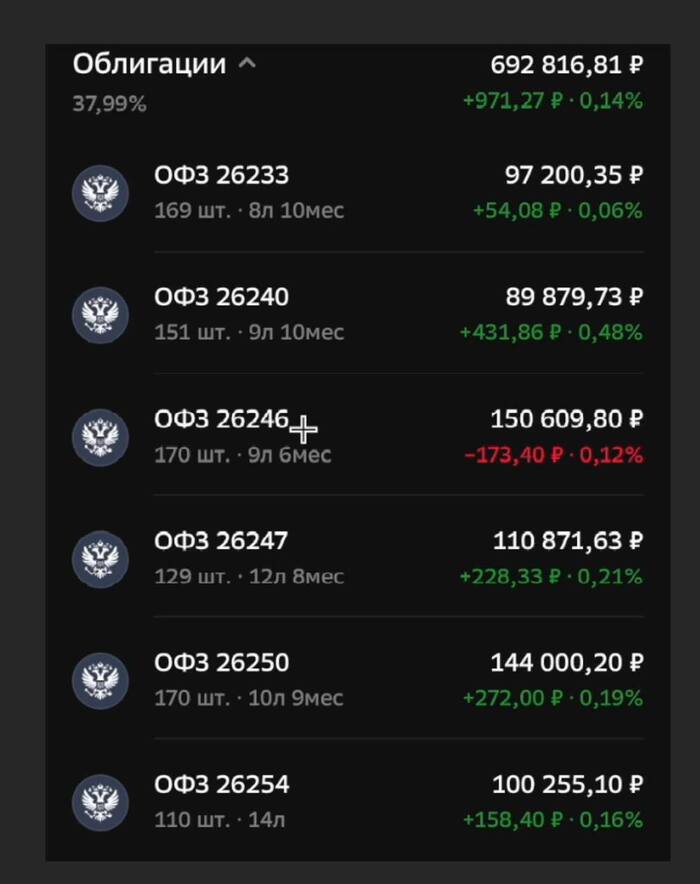View details for ОФЗ 26247
Viewport: 700px width, 884px height.
[358, 558]
